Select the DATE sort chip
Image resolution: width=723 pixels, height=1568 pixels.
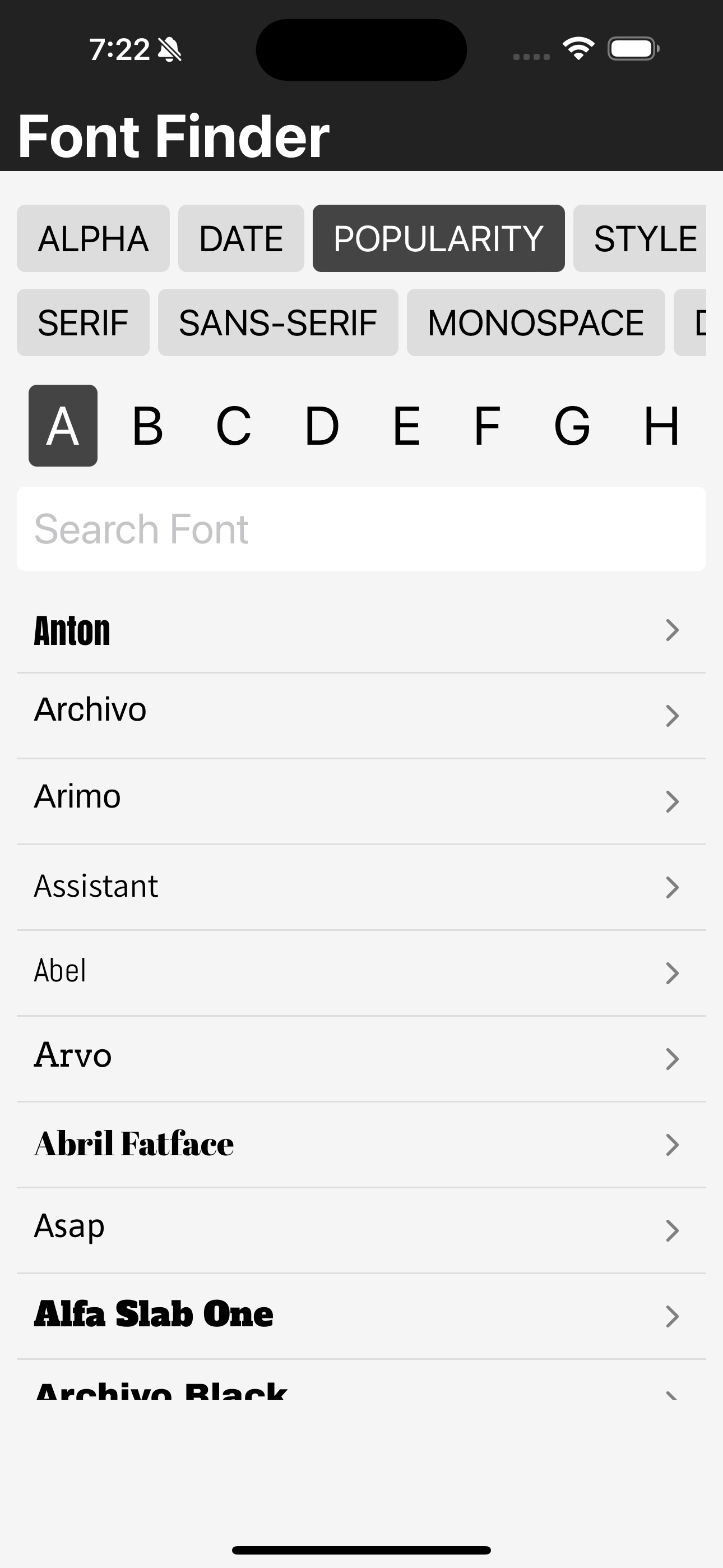point(241,238)
